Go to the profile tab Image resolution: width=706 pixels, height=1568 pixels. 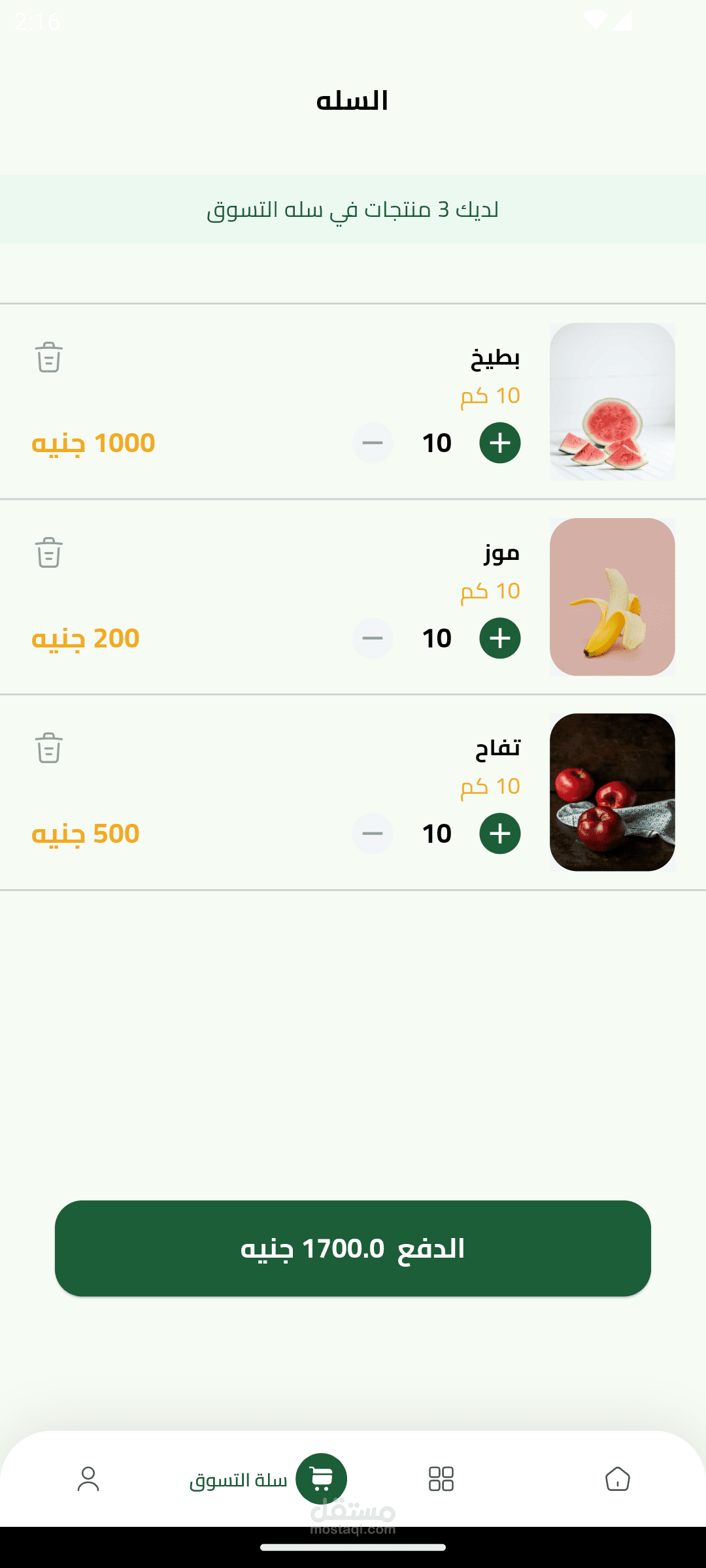[x=88, y=1479]
